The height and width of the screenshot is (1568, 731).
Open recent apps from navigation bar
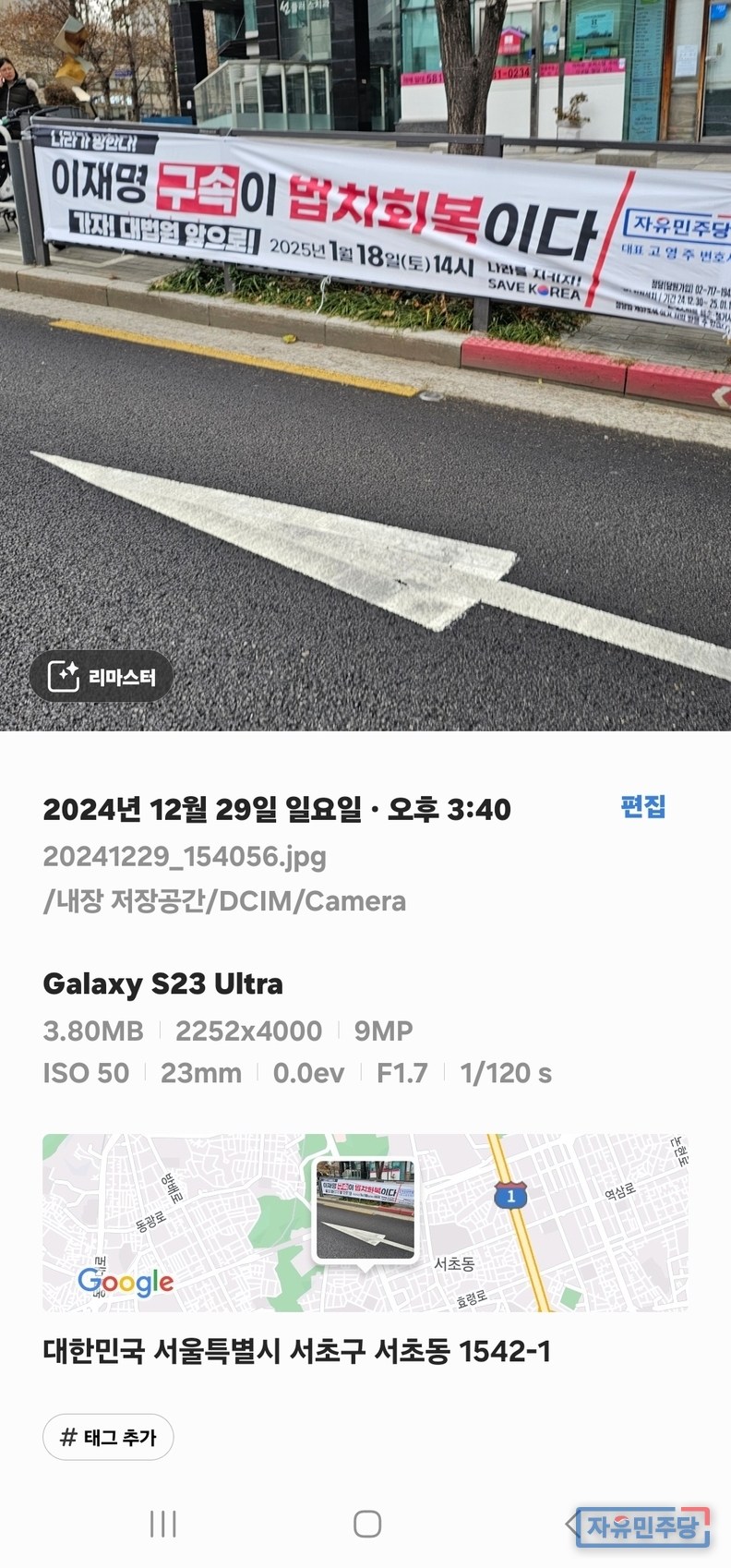click(x=163, y=1525)
